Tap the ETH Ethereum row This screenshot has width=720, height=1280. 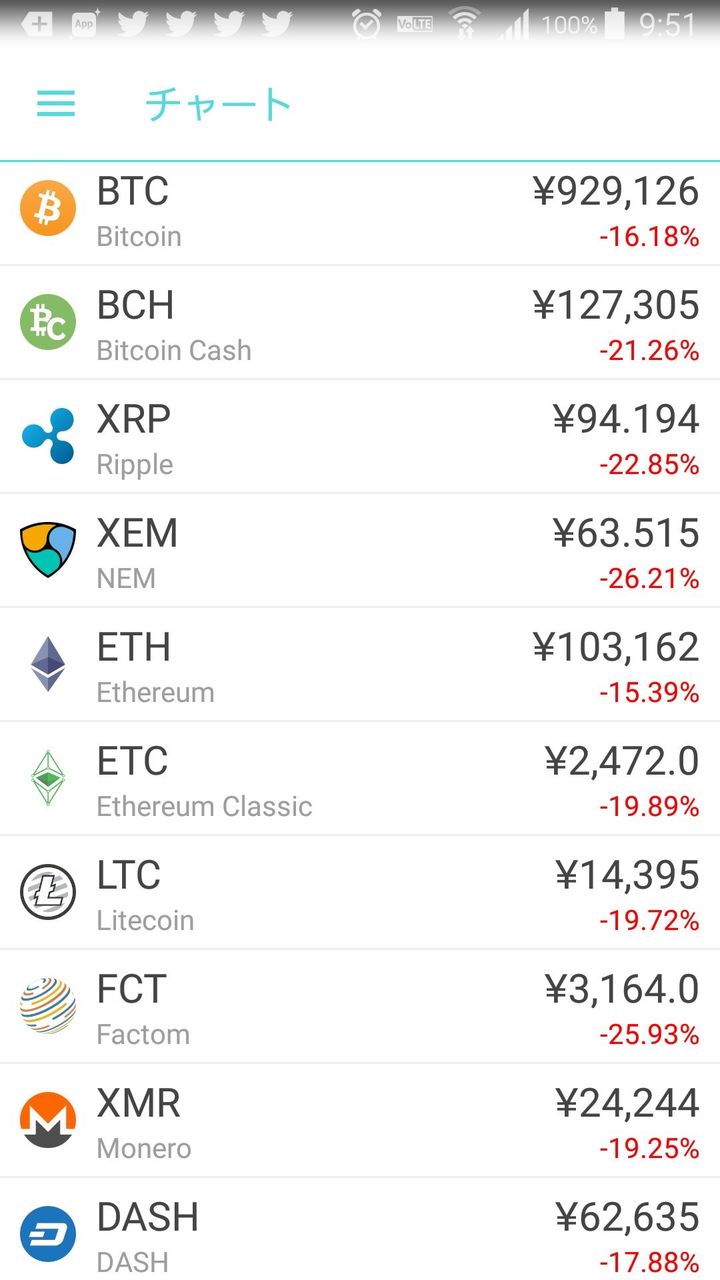tap(360, 664)
